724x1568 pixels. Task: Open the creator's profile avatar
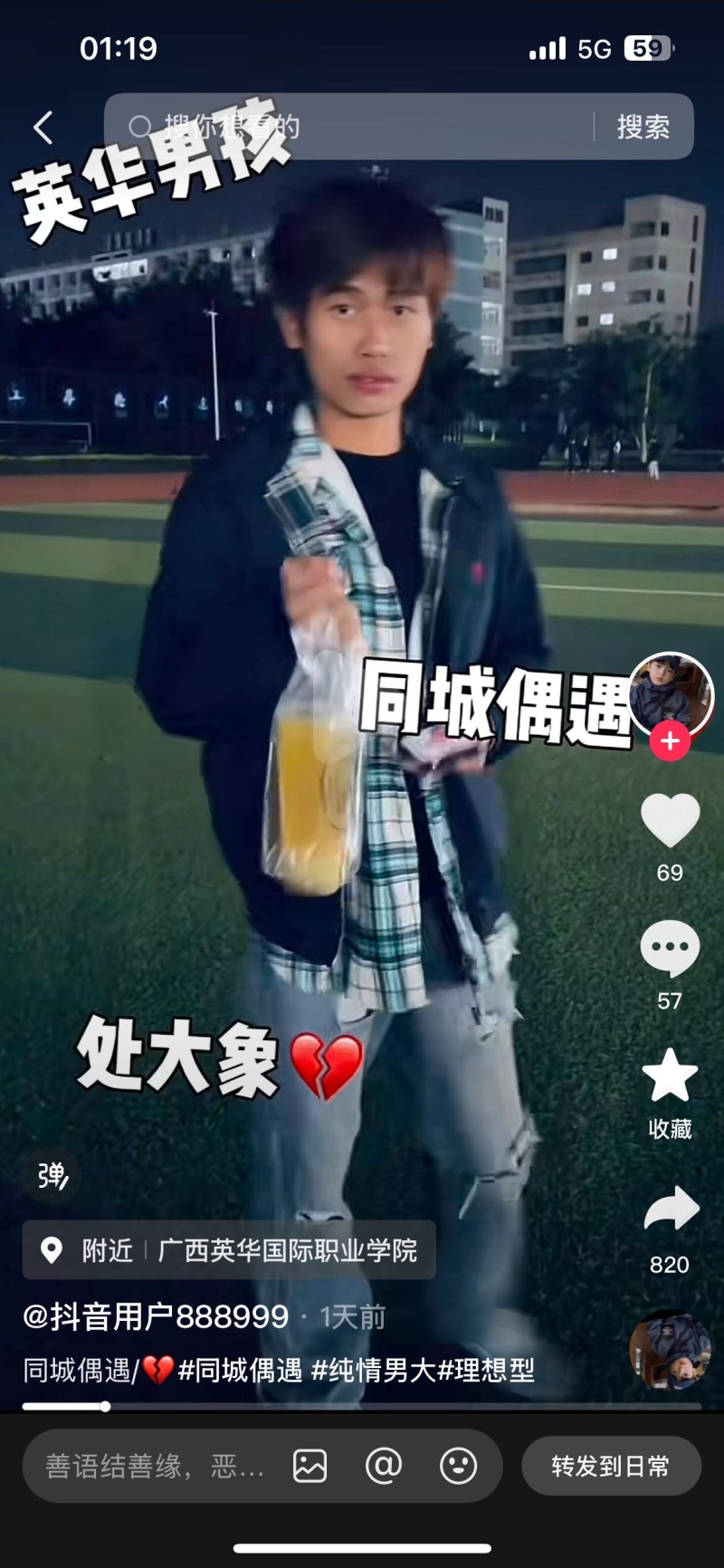pos(671,693)
